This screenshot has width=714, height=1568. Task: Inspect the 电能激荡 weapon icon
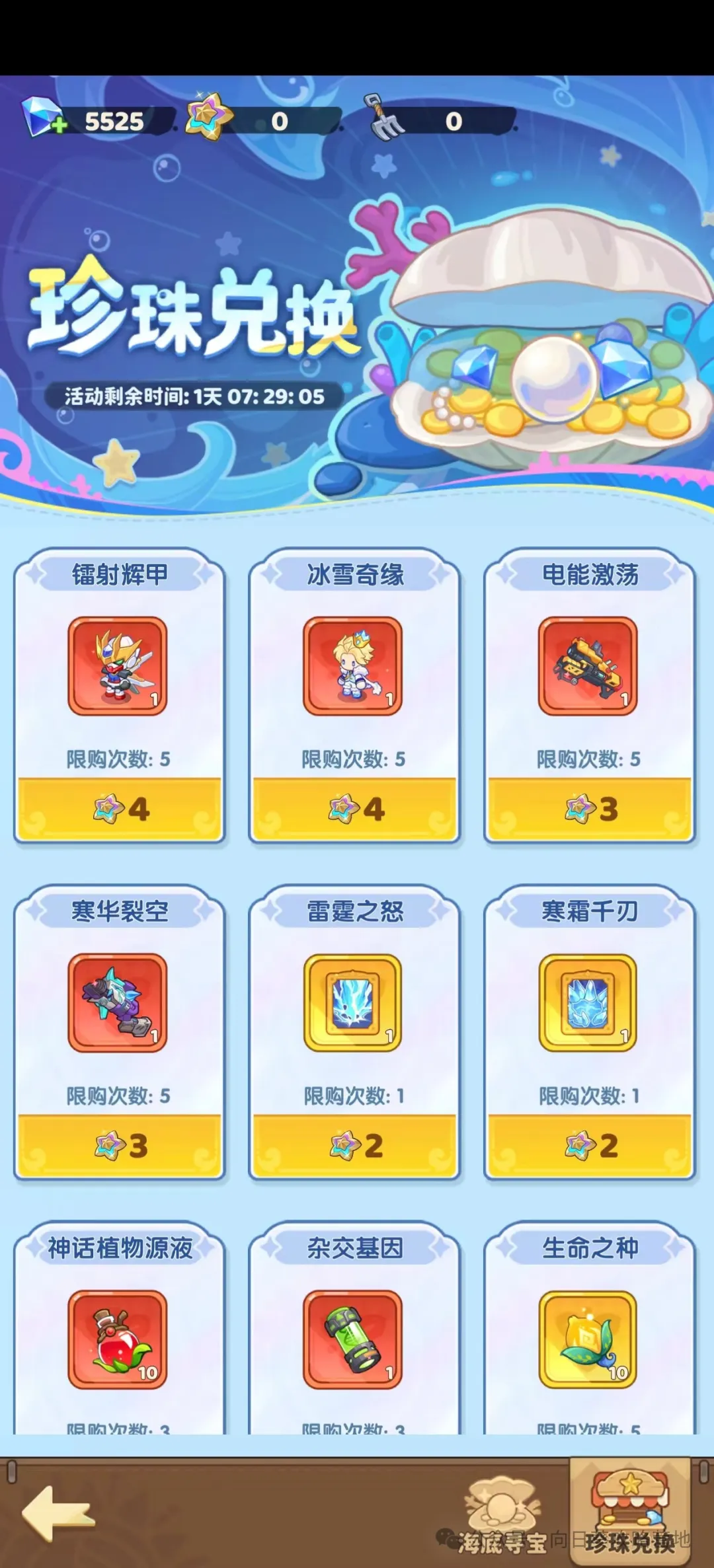(588, 666)
